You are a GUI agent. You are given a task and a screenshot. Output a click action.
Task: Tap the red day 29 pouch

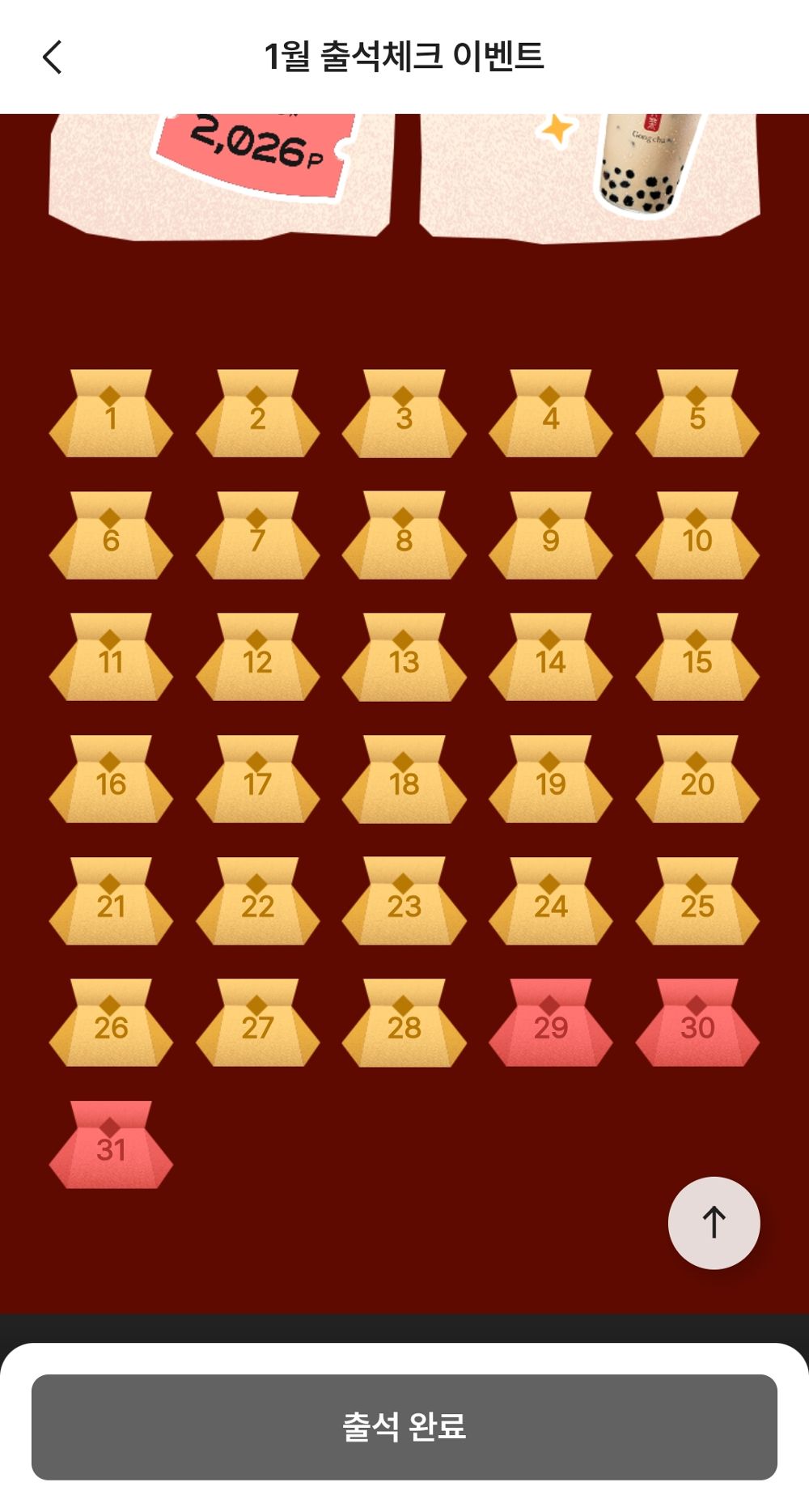click(550, 1024)
